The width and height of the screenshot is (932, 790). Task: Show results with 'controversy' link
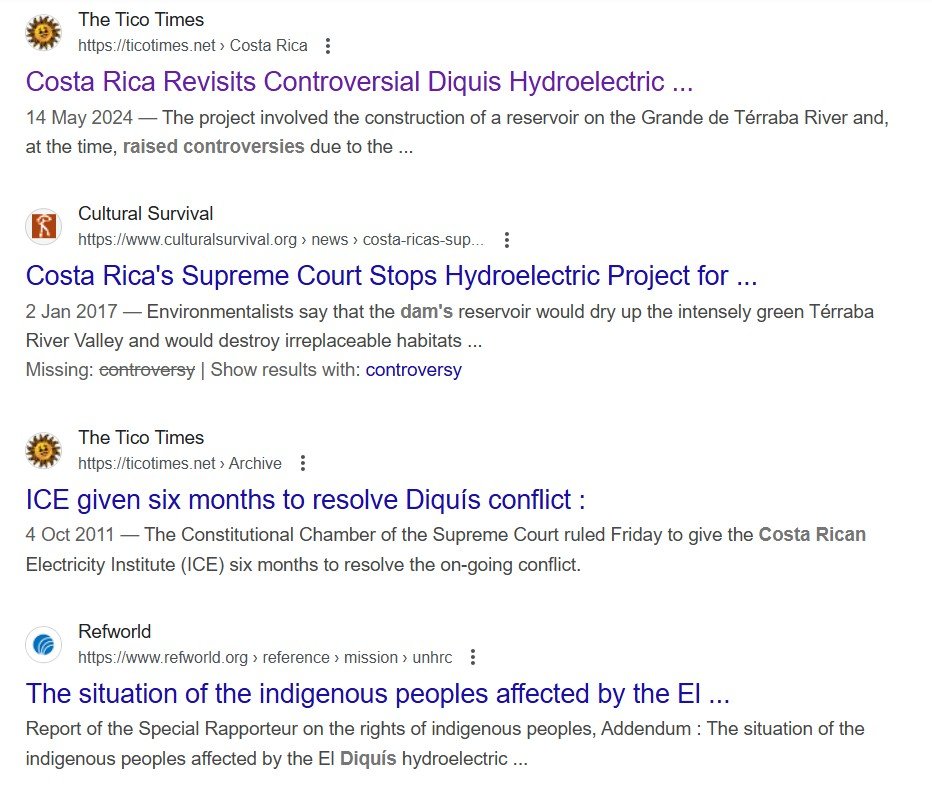click(x=413, y=370)
